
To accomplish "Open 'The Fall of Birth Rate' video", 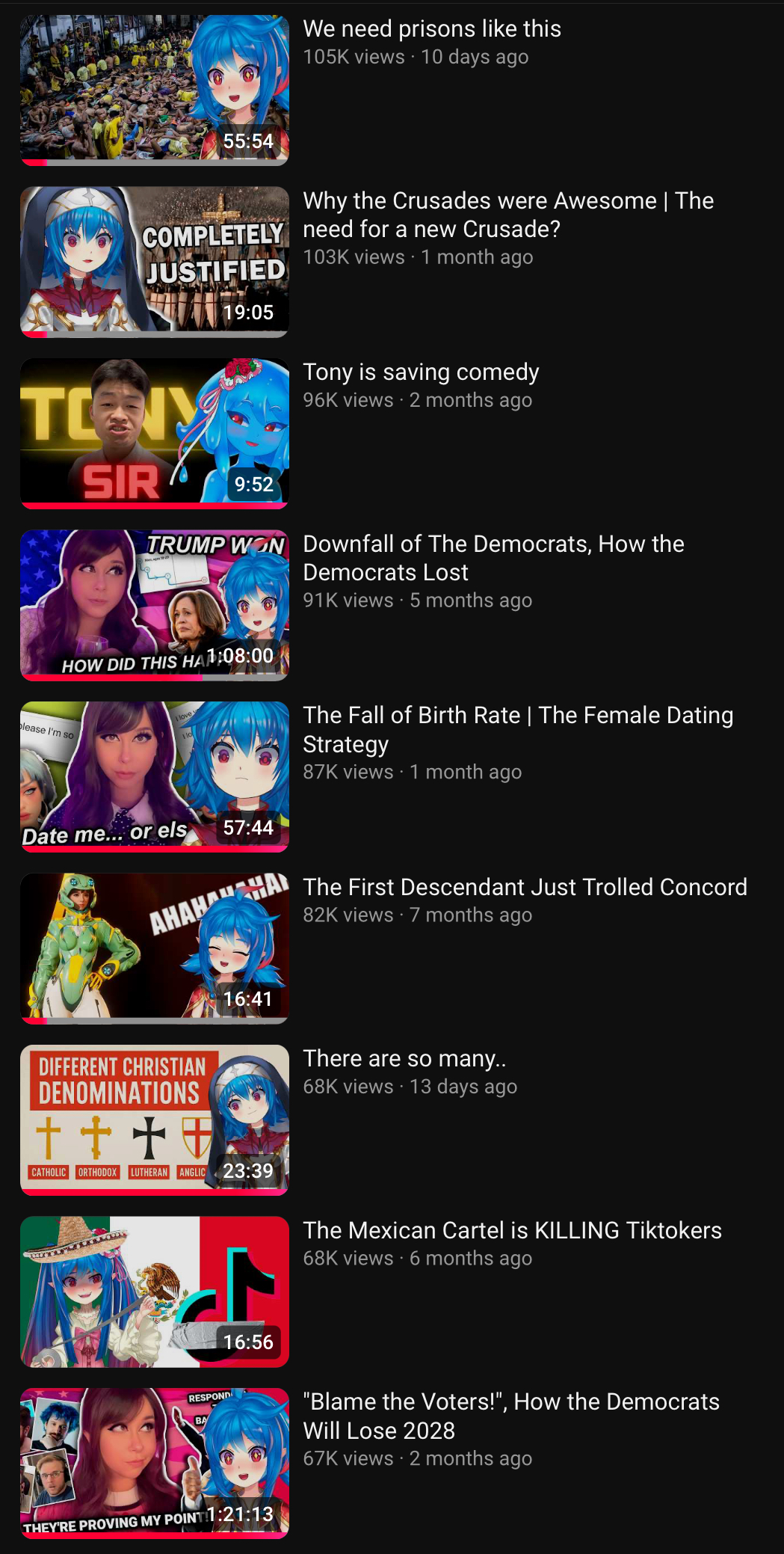I will tap(155, 776).
